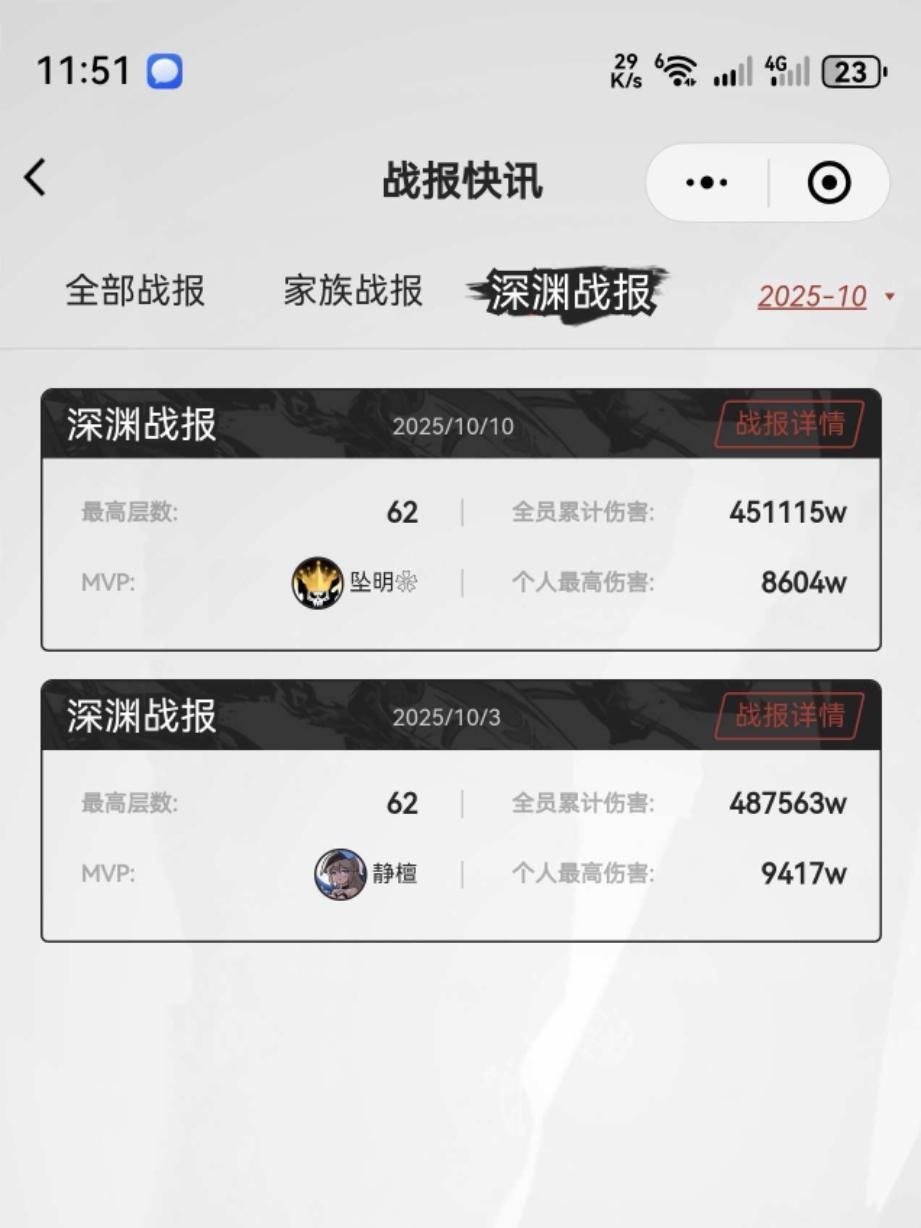
Task: Switch to the 全部战报 tab
Action: click(134, 289)
